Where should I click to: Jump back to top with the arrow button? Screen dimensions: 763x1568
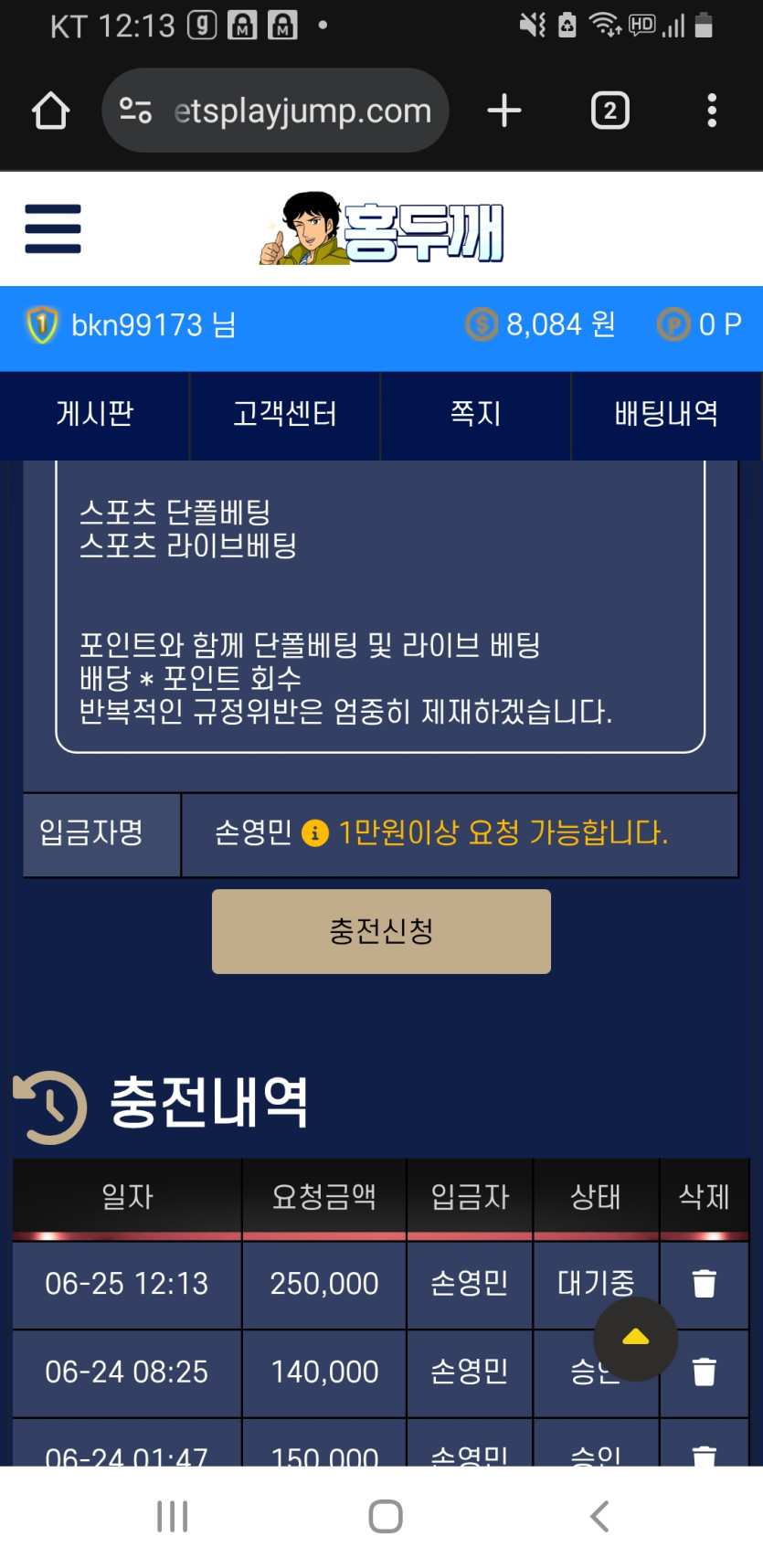click(x=635, y=1339)
